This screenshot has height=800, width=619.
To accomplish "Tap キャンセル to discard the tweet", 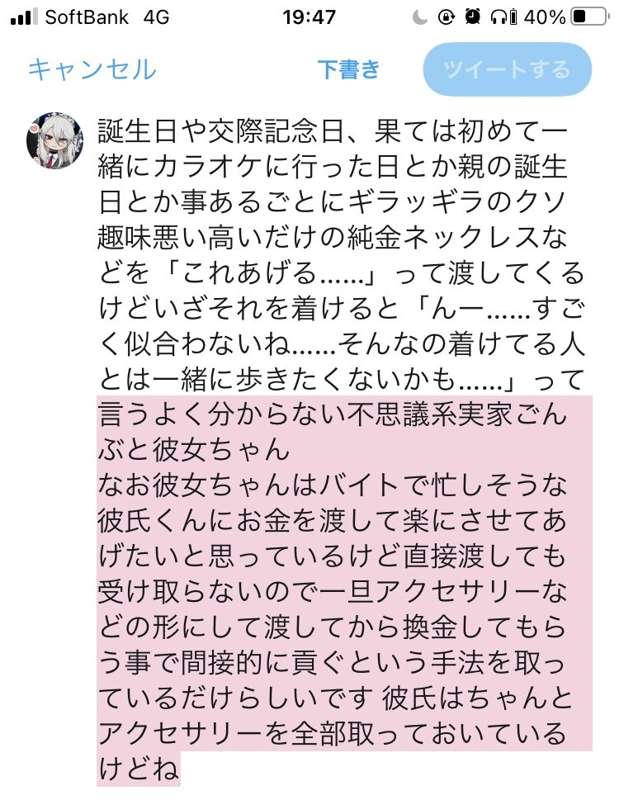I will click(x=91, y=69).
